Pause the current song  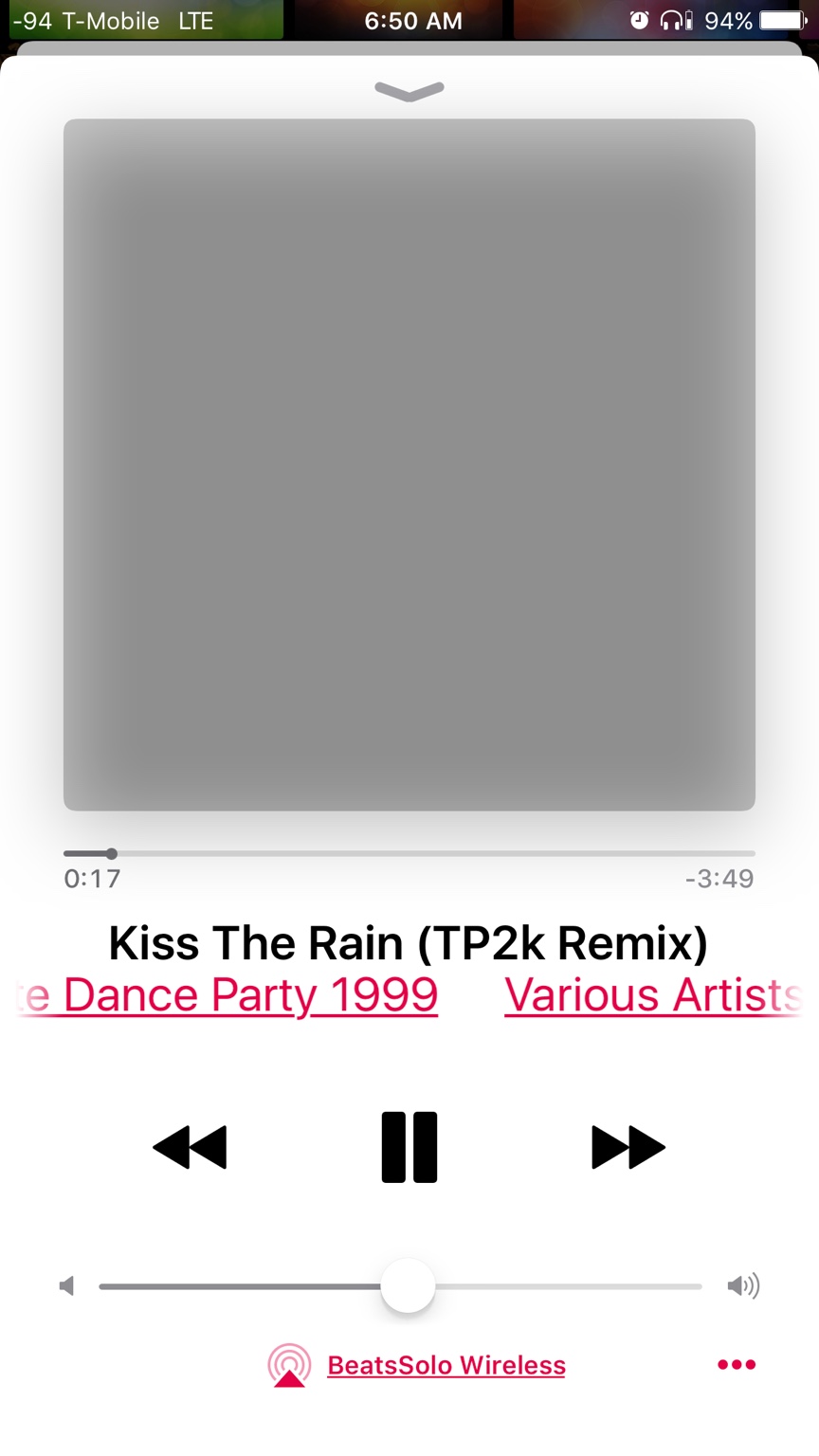[409, 1147]
